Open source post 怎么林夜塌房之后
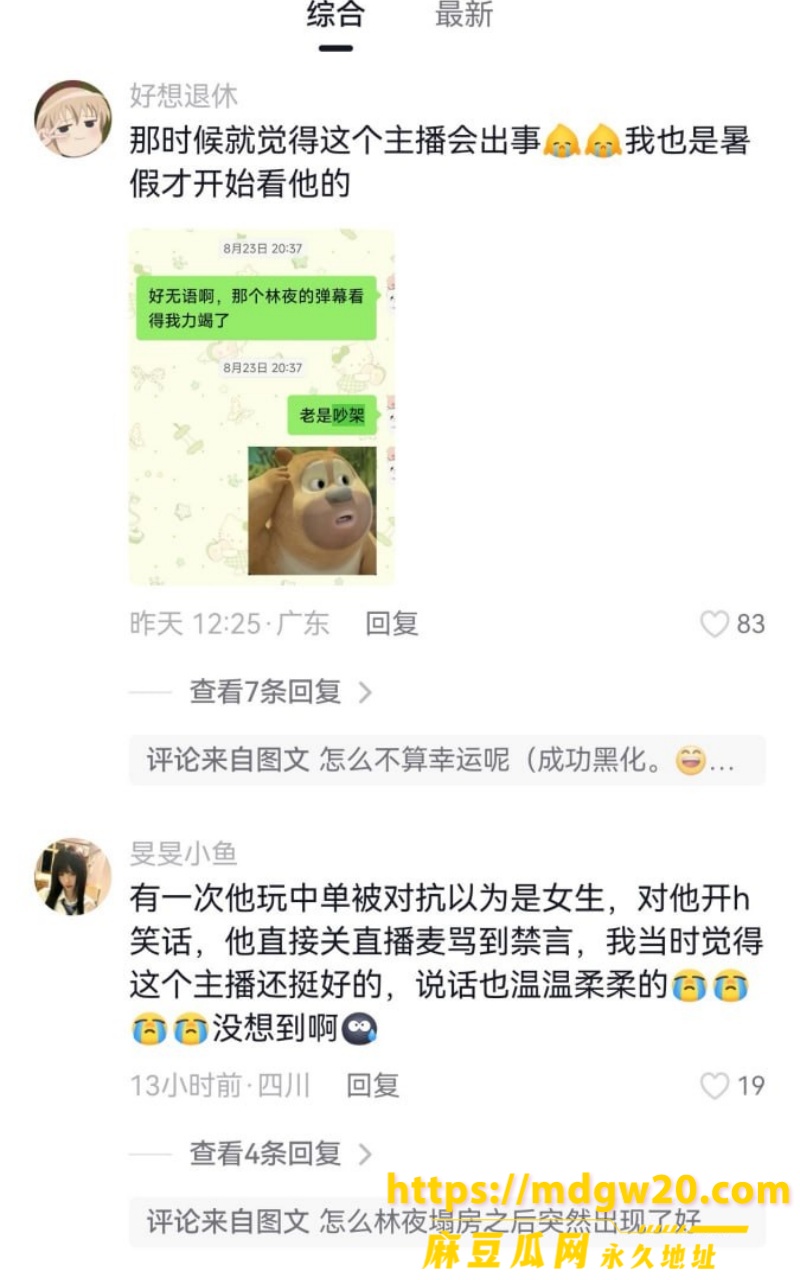This screenshot has height=1280, width=800. (448, 1222)
